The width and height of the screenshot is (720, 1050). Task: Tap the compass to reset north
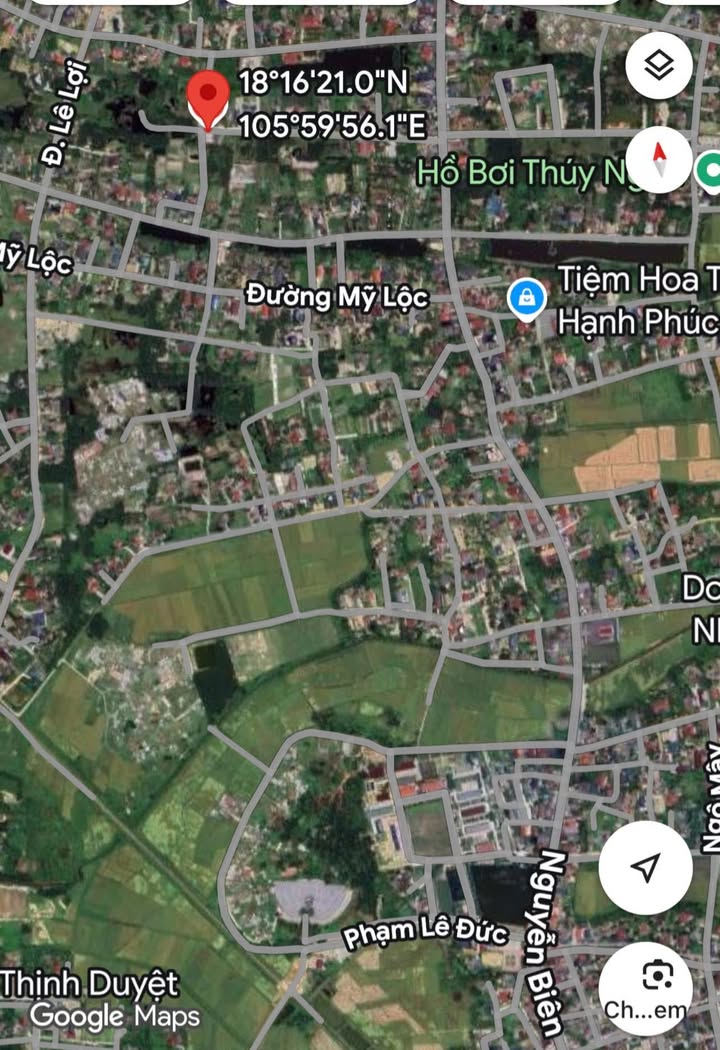point(658,161)
